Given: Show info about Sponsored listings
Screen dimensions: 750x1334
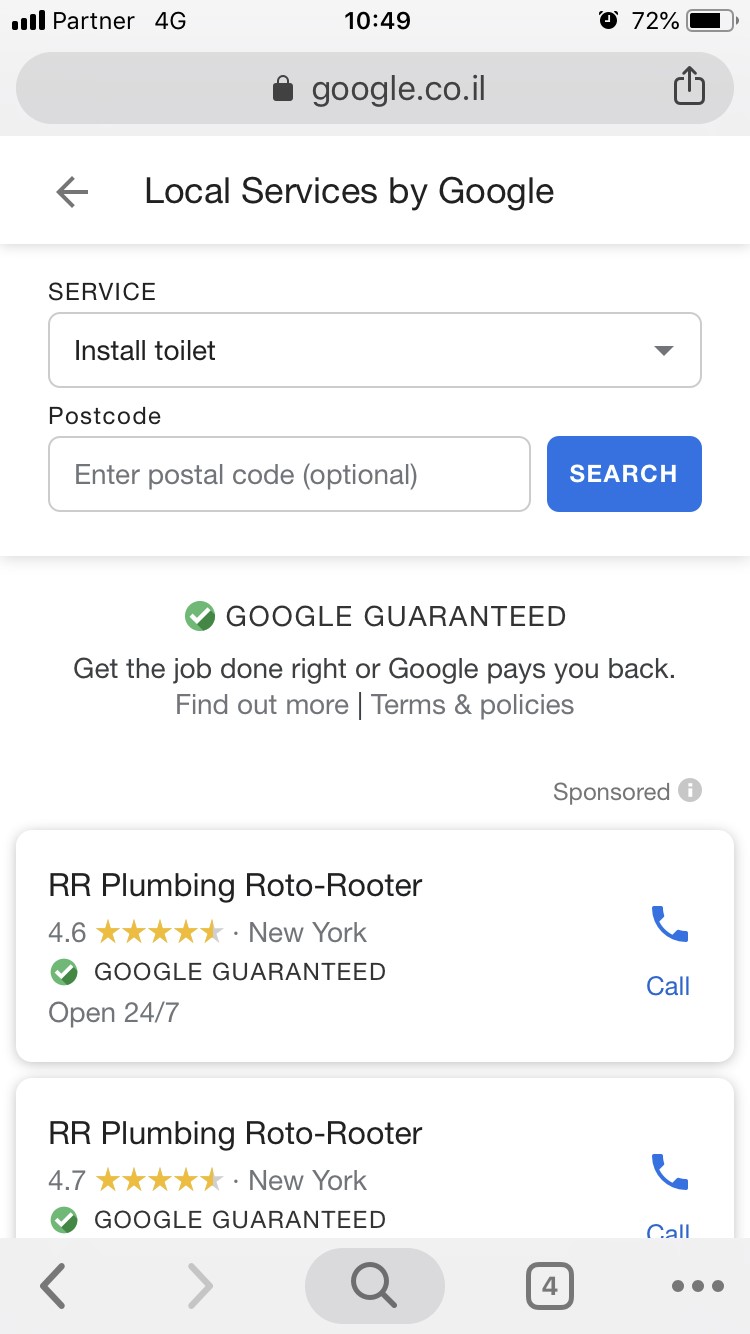Looking at the screenshot, I should point(690,791).
